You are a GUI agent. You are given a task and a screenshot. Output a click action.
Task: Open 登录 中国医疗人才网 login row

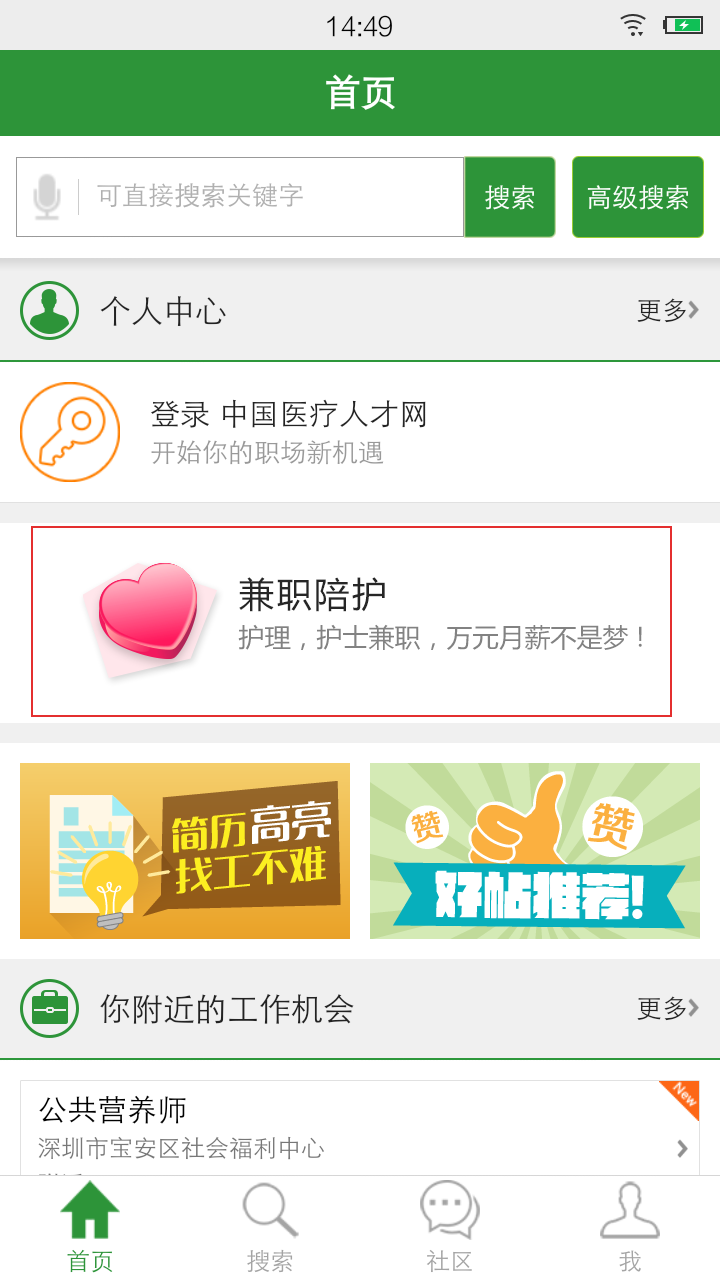click(360, 432)
